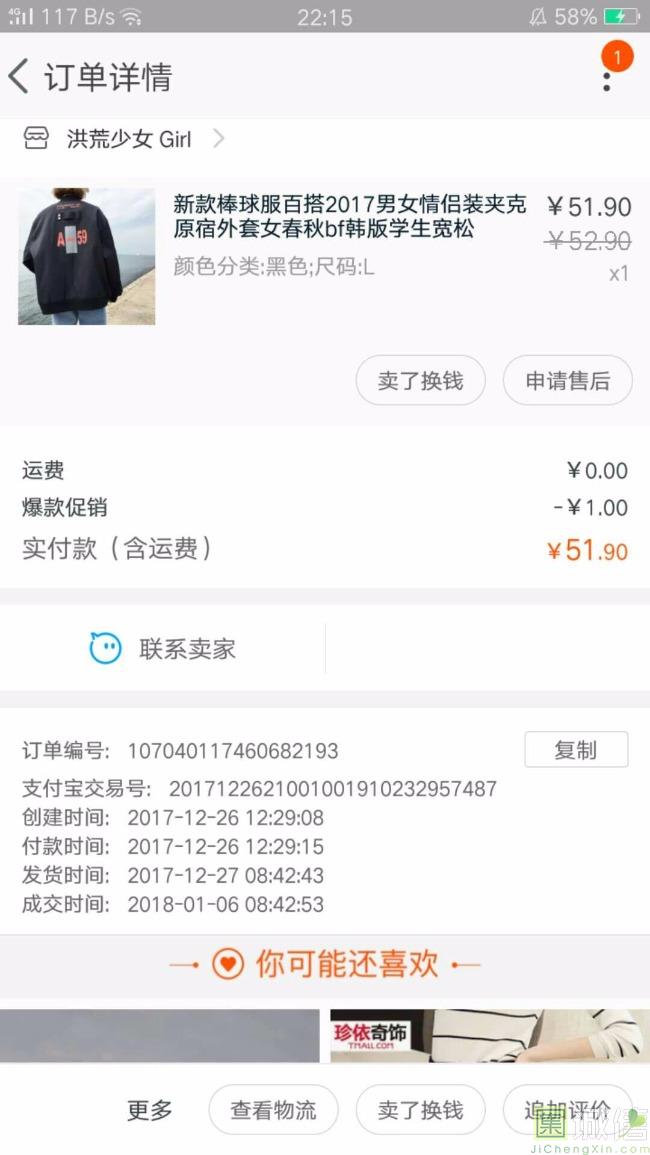View shipping logistics (查看物流)
The image size is (650, 1155).
pyautogui.click(x=273, y=1110)
